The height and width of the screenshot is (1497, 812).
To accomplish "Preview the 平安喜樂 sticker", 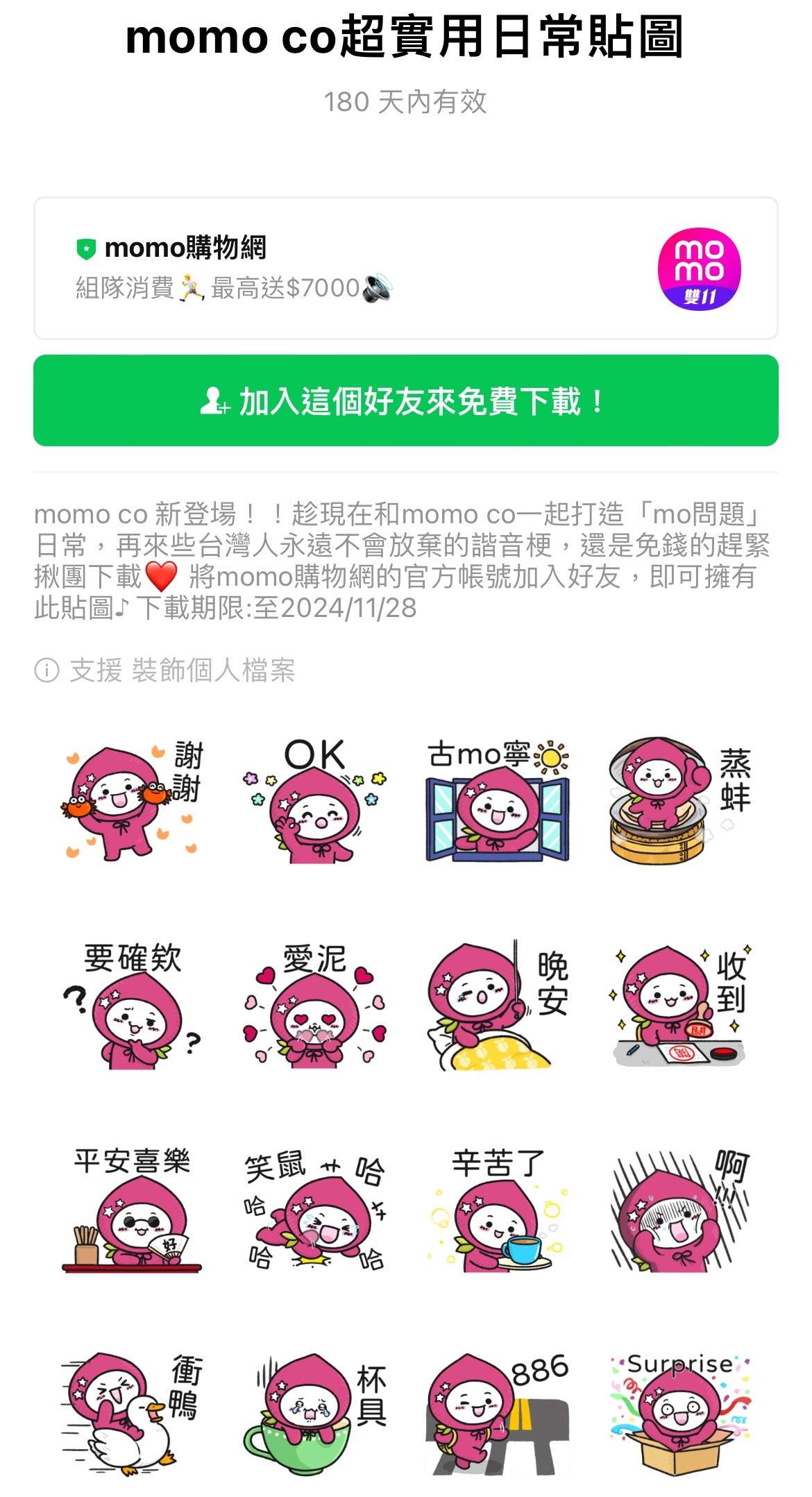I will point(132,1210).
